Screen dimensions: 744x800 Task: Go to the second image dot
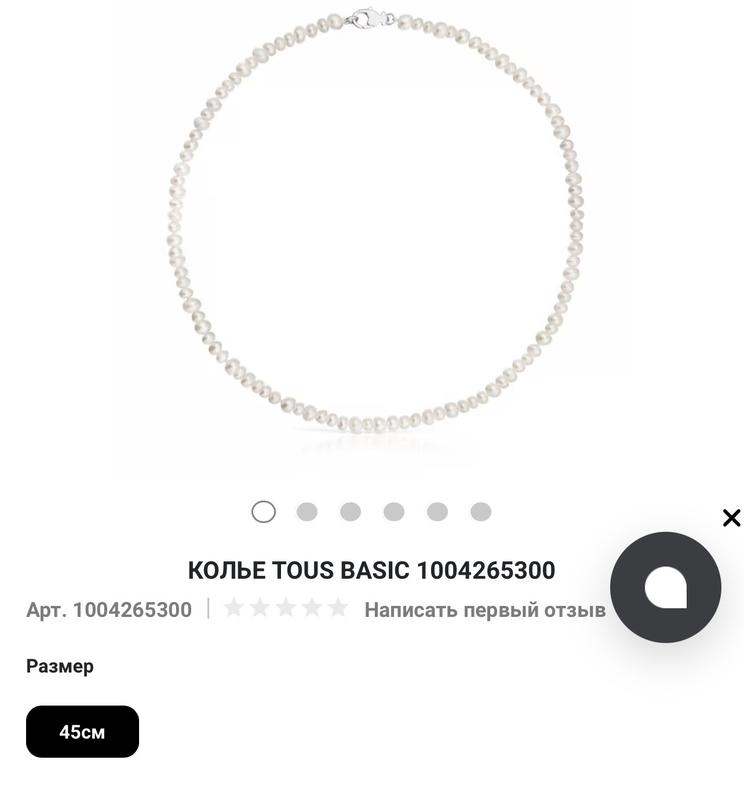coord(307,512)
